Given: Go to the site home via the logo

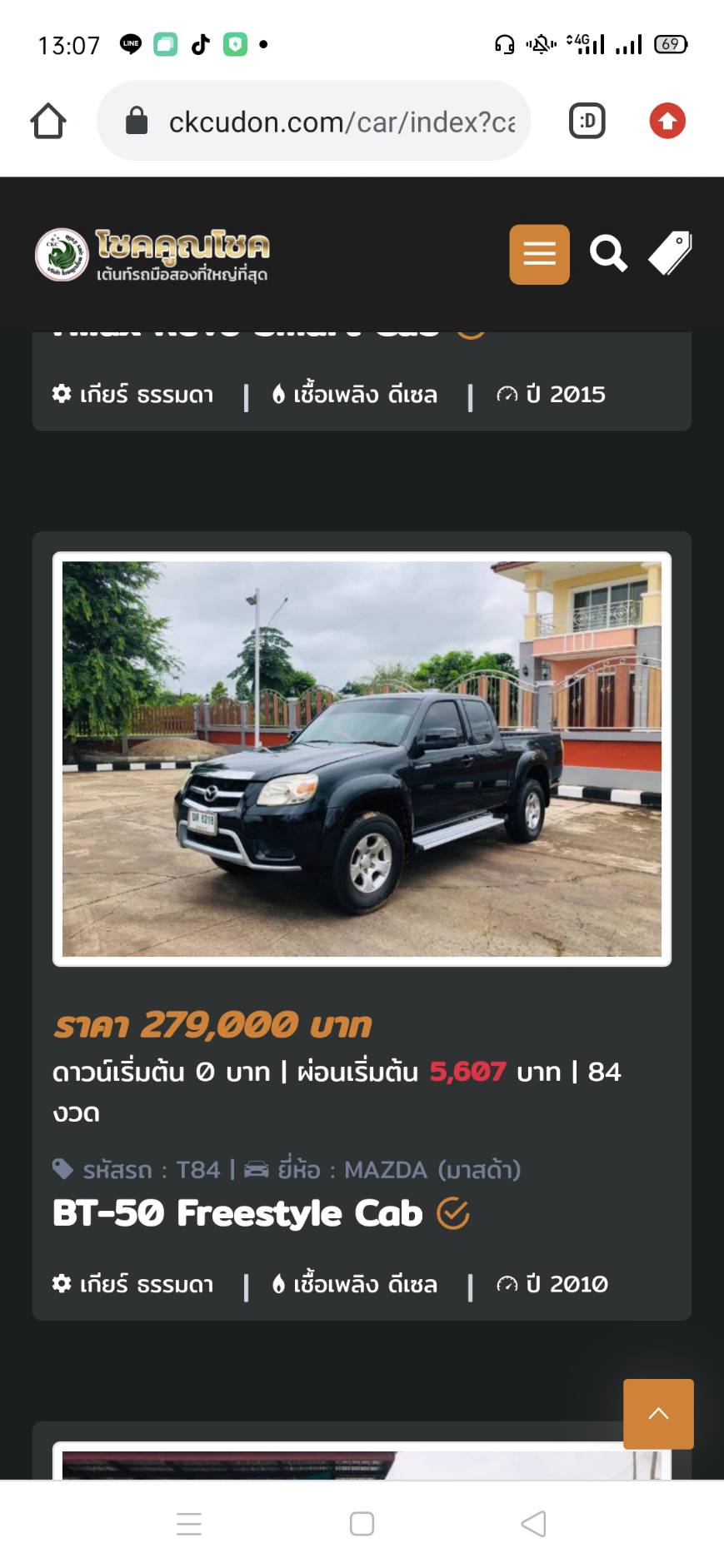Looking at the screenshot, I should [152, 254].
